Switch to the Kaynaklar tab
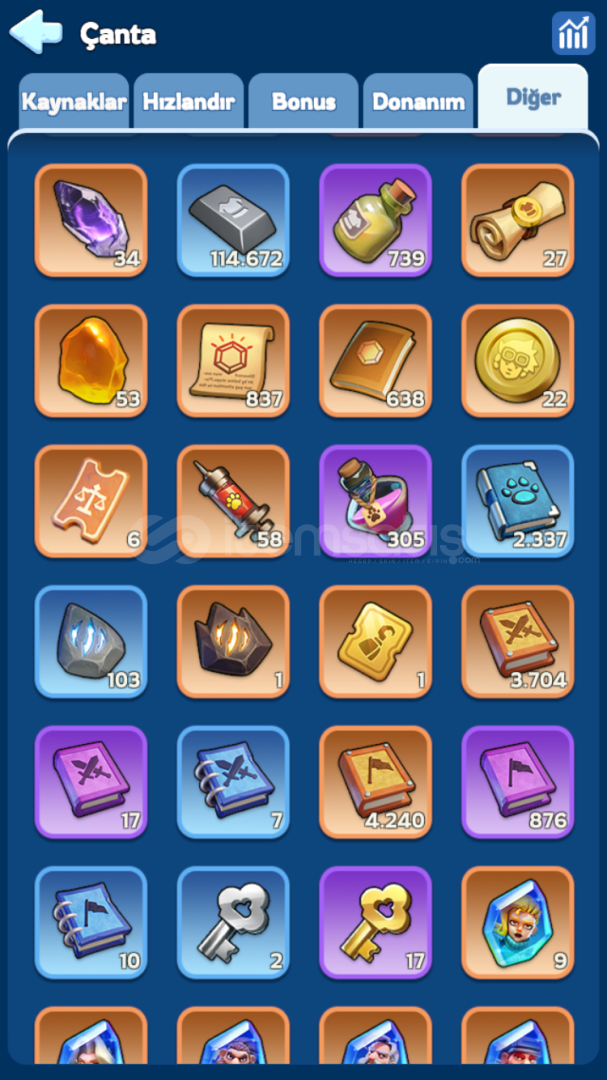607x1080 pixels. 74,101
